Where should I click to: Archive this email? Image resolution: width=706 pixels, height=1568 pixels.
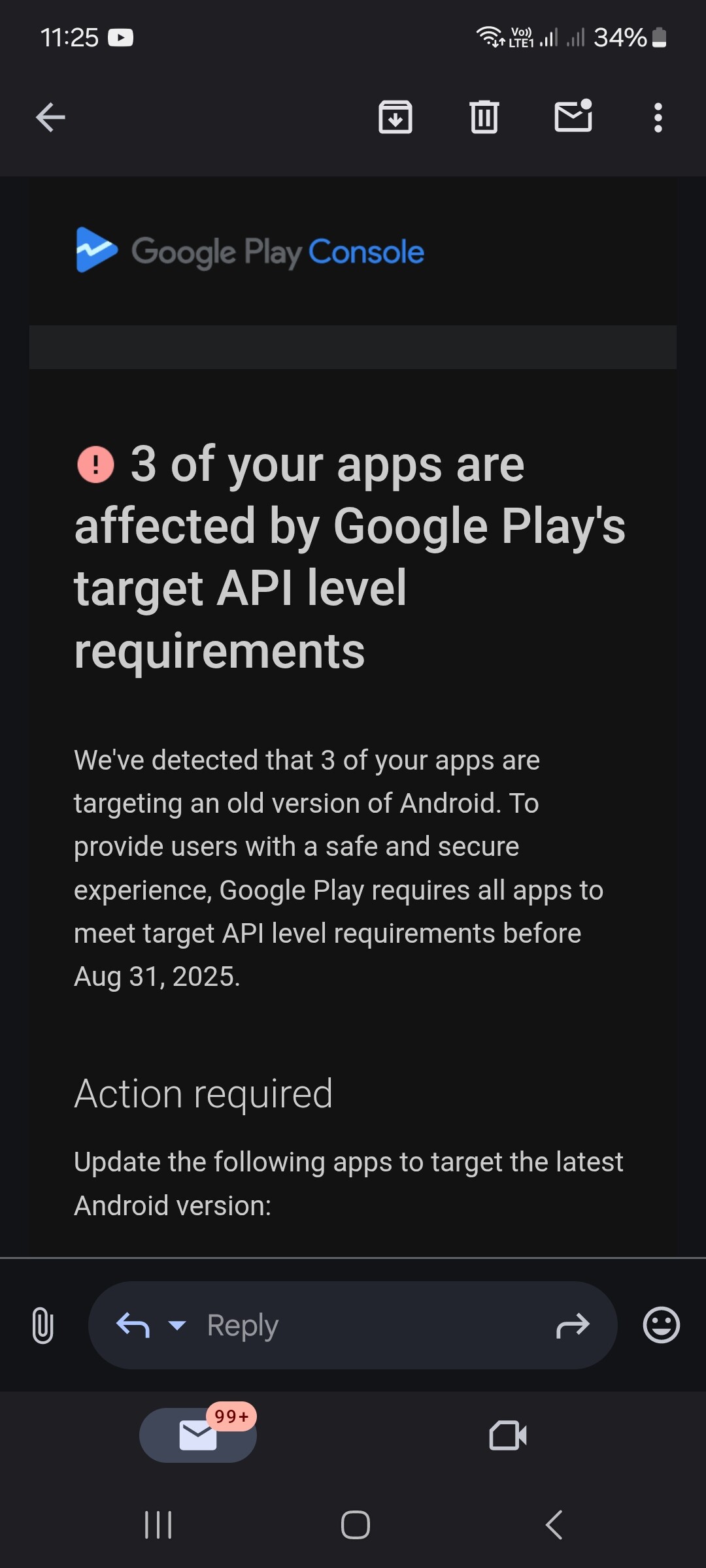pos(395,118)
